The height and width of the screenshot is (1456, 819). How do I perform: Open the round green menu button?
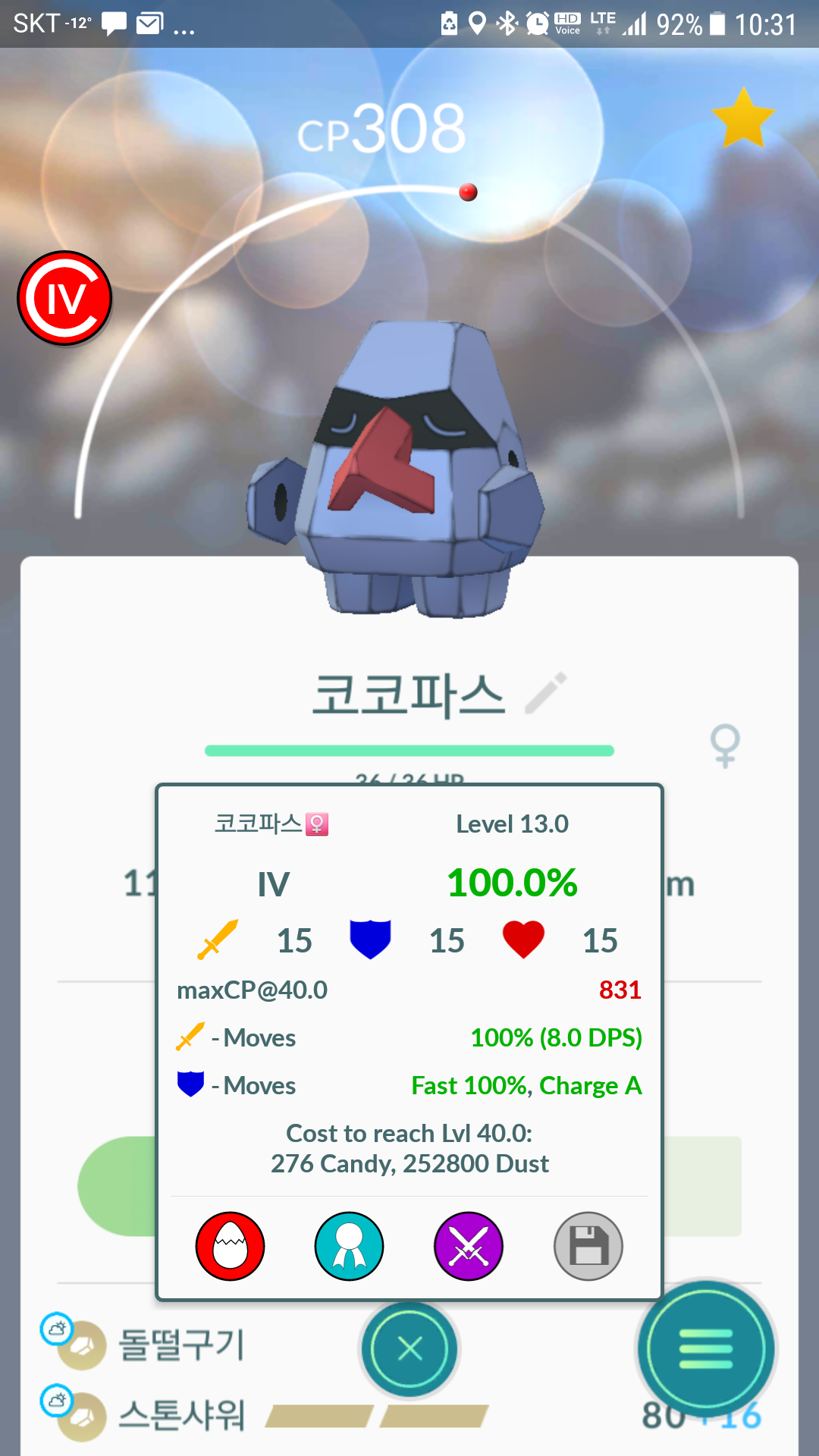(706, 1349)
